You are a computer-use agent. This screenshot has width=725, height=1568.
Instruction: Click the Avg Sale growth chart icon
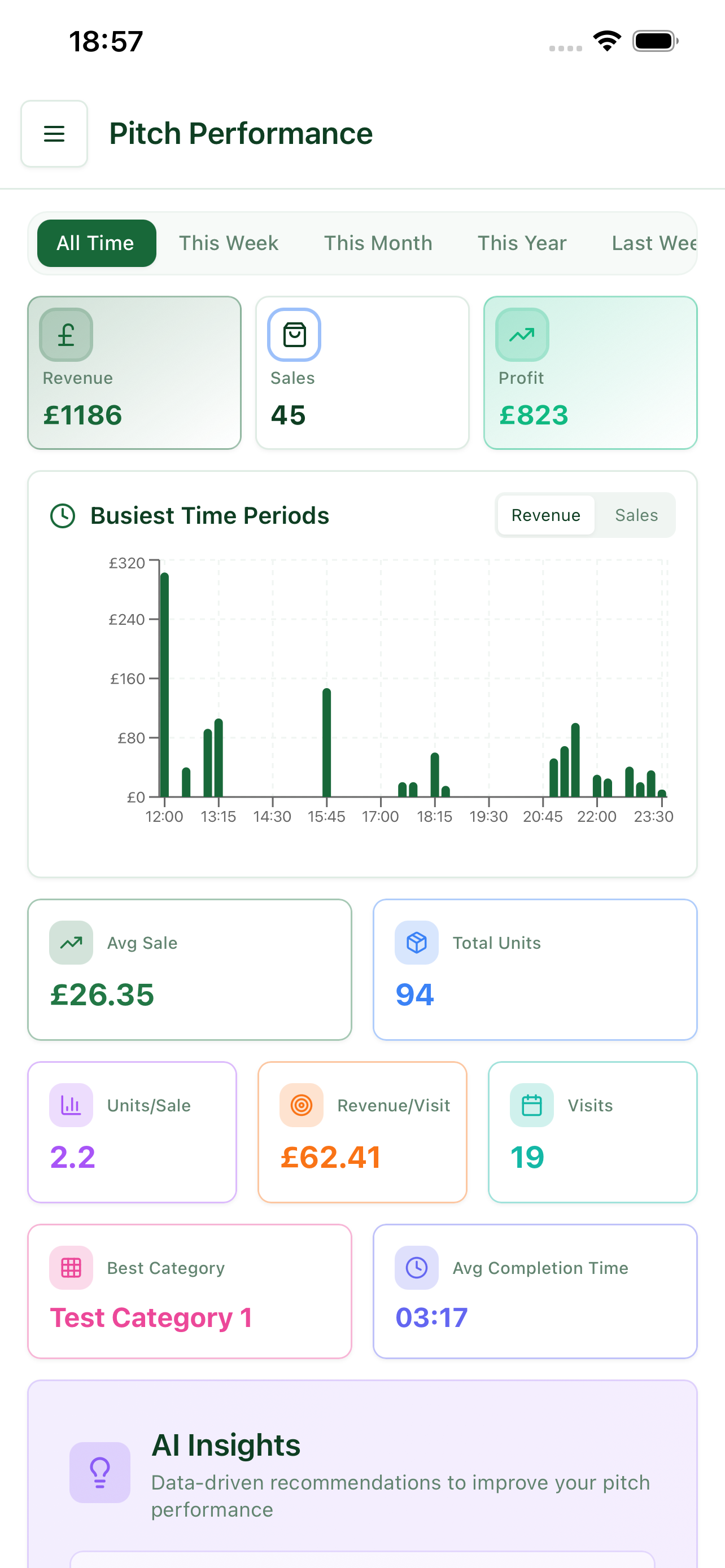[x=71, y=942]
